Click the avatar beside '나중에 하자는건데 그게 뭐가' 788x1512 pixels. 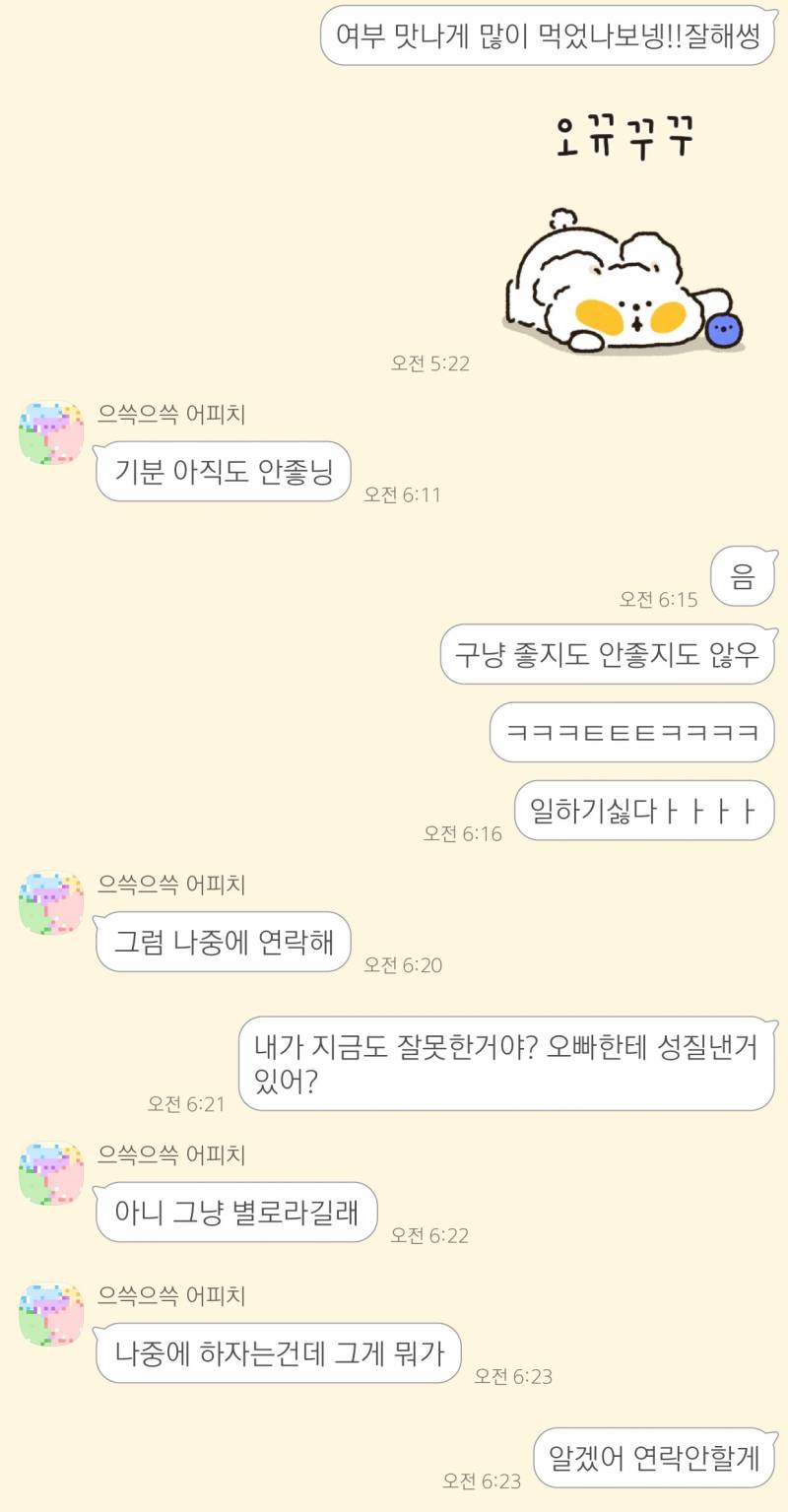coord(50,1314)
